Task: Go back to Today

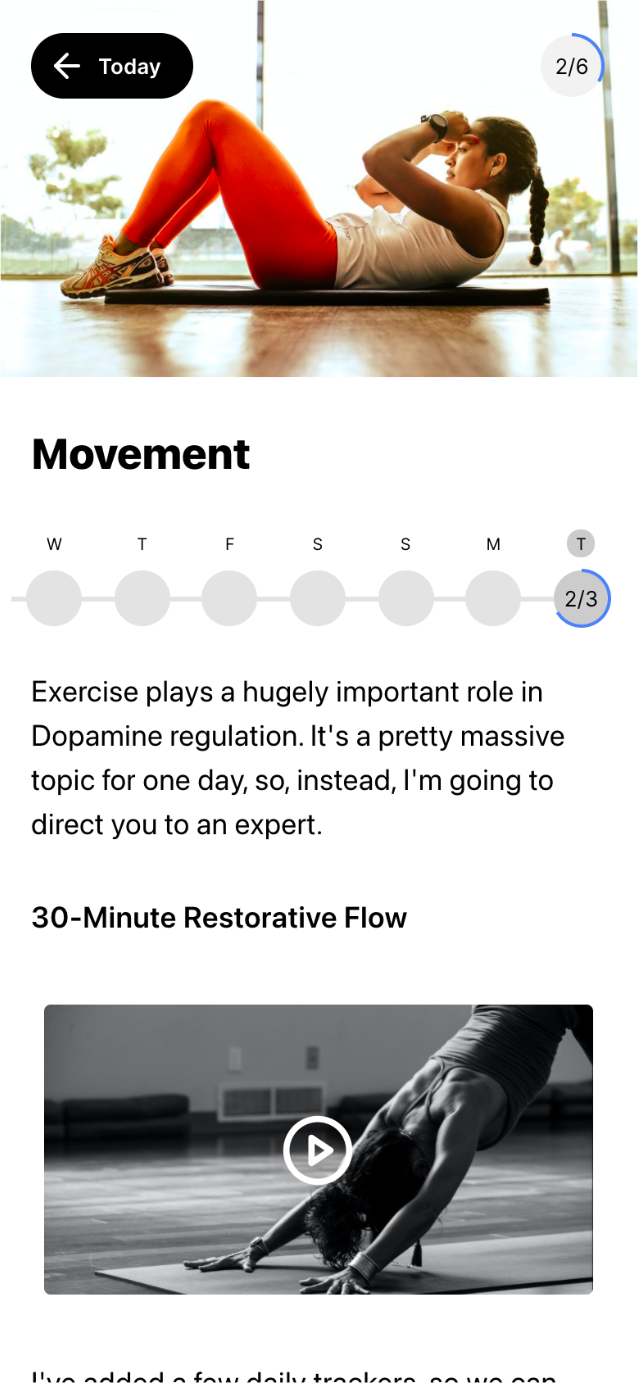Action: 111,66
